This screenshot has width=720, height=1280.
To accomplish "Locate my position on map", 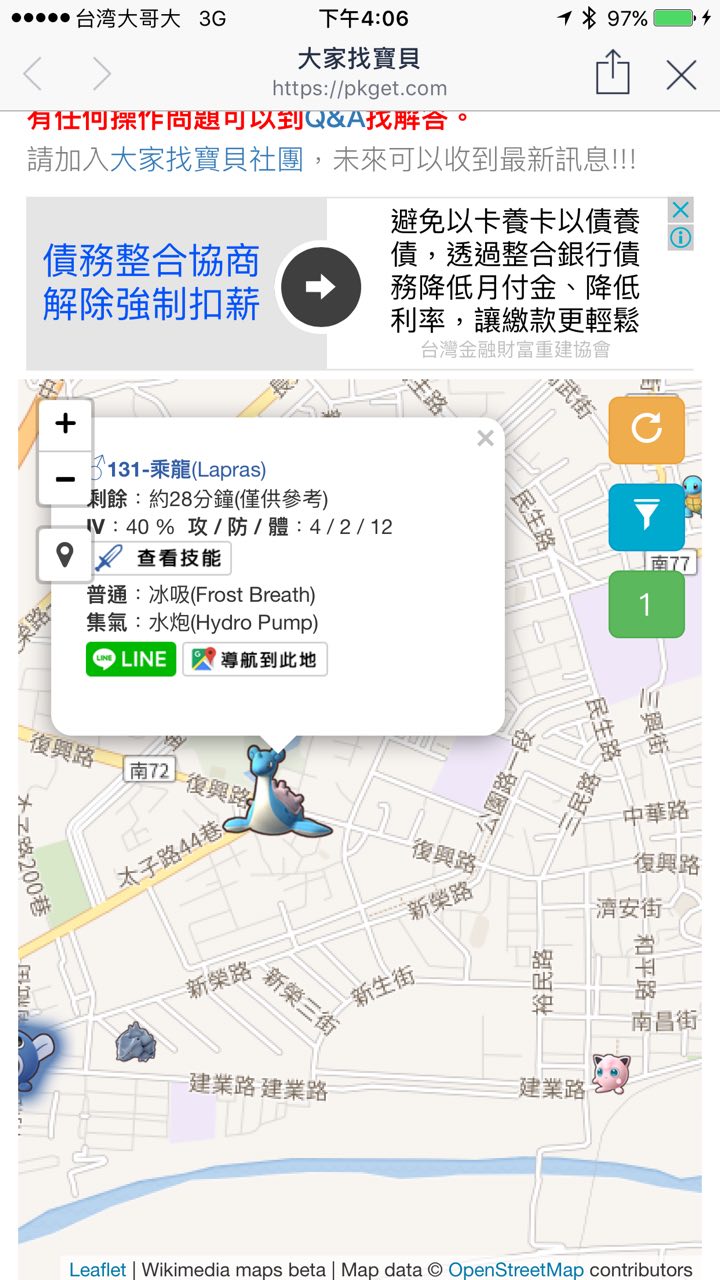I will pyautogui.click(x=65, y=554).
